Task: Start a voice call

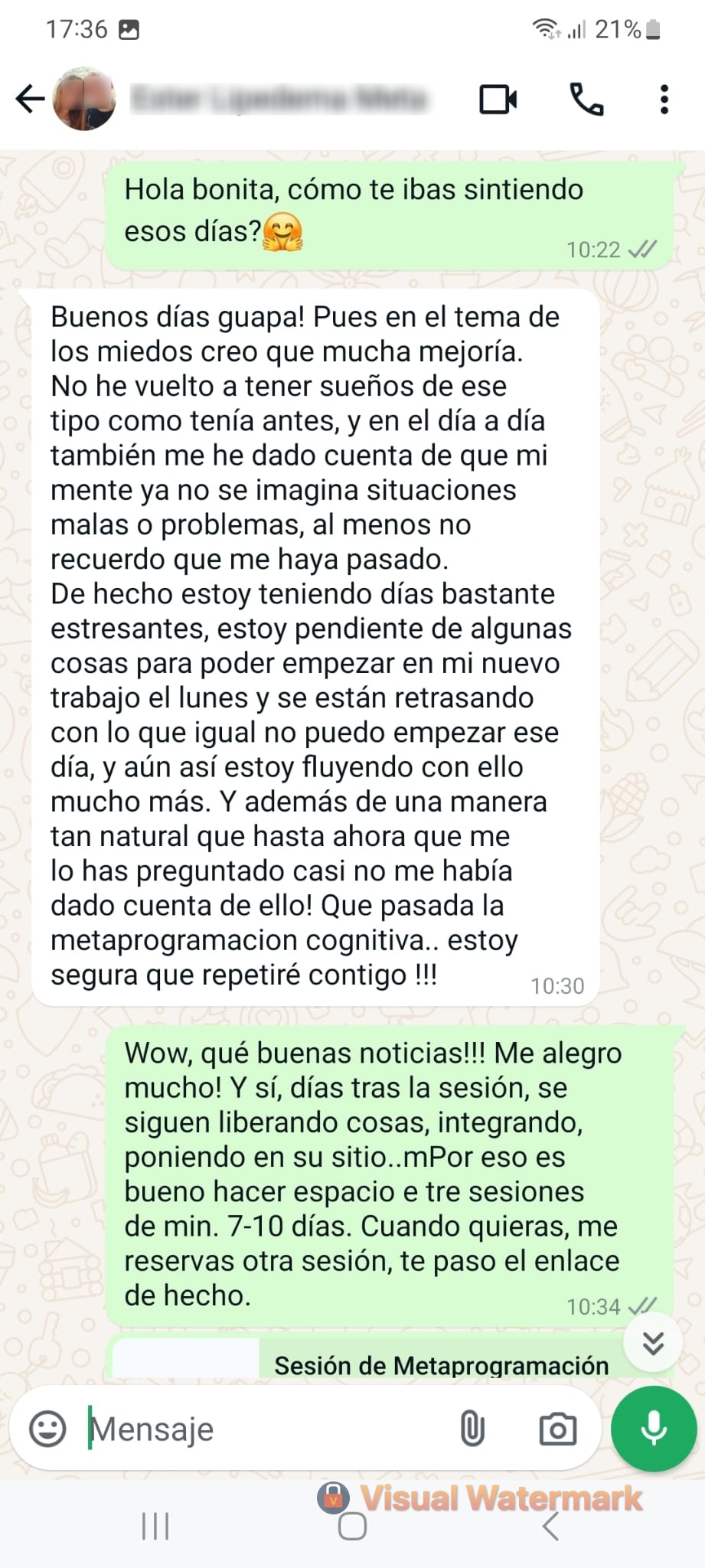Action: pyautogui.click(x=586, y=100)
